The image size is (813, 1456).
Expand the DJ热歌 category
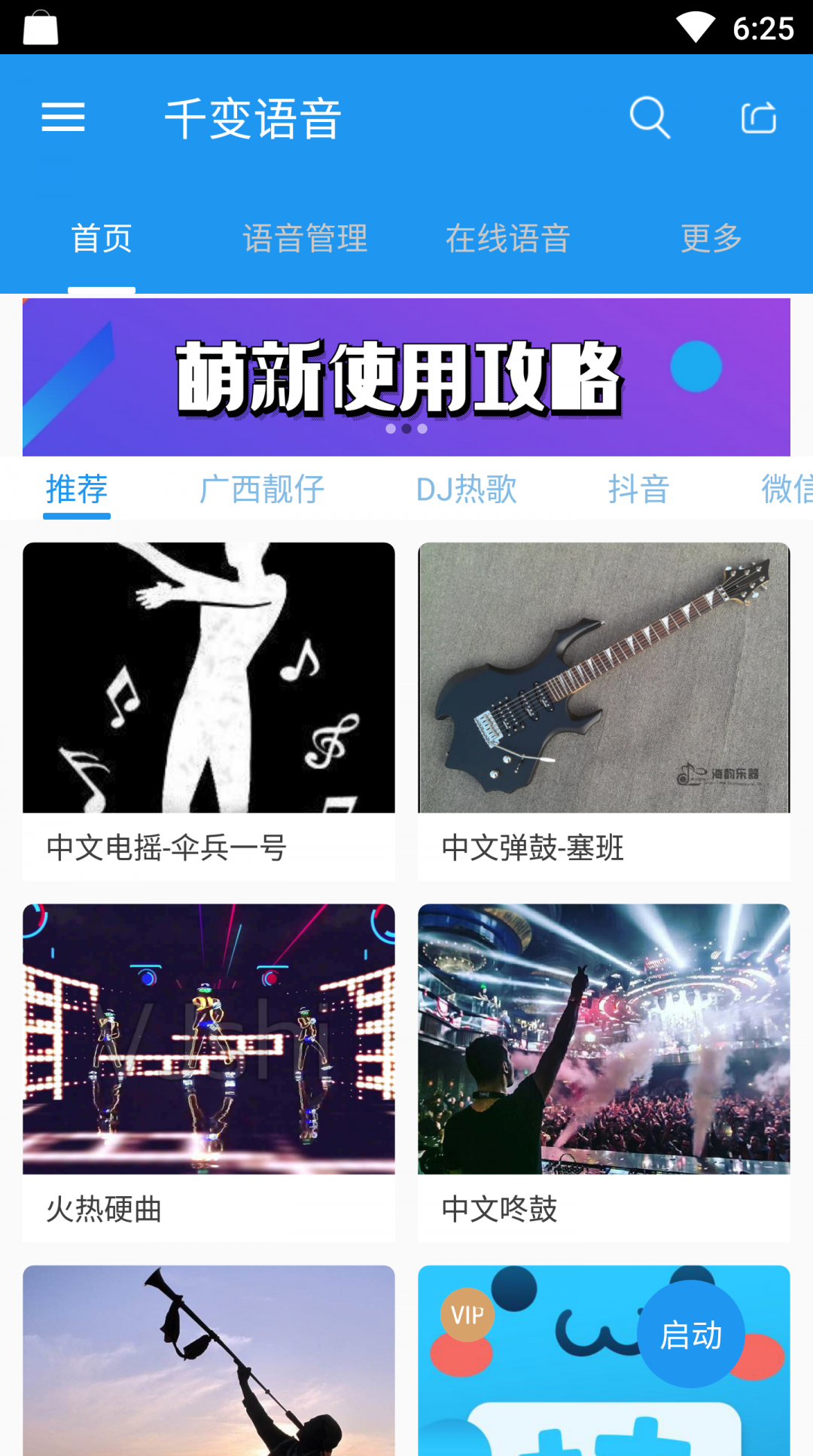[467, 490]
